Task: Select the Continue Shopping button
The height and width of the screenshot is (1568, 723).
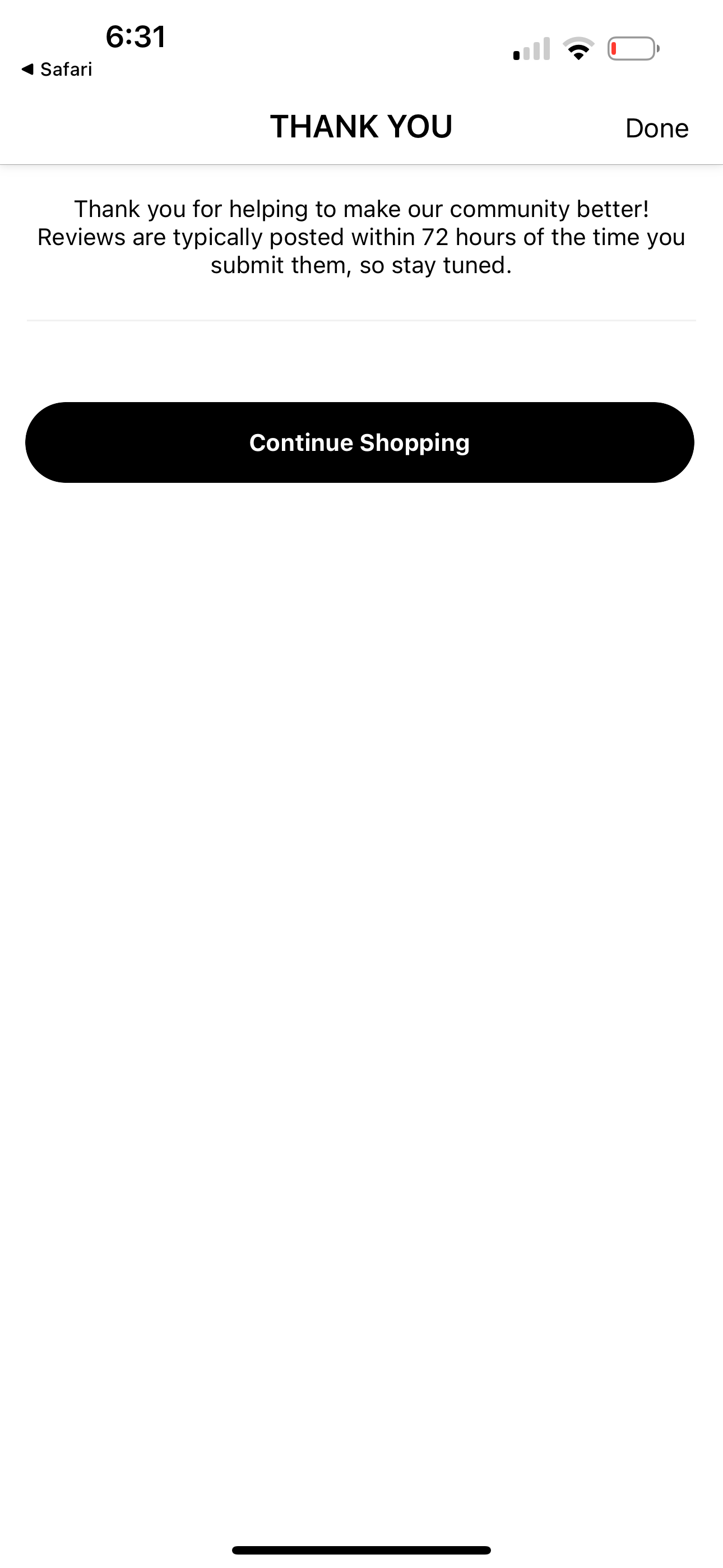Action: click(360, 442)
